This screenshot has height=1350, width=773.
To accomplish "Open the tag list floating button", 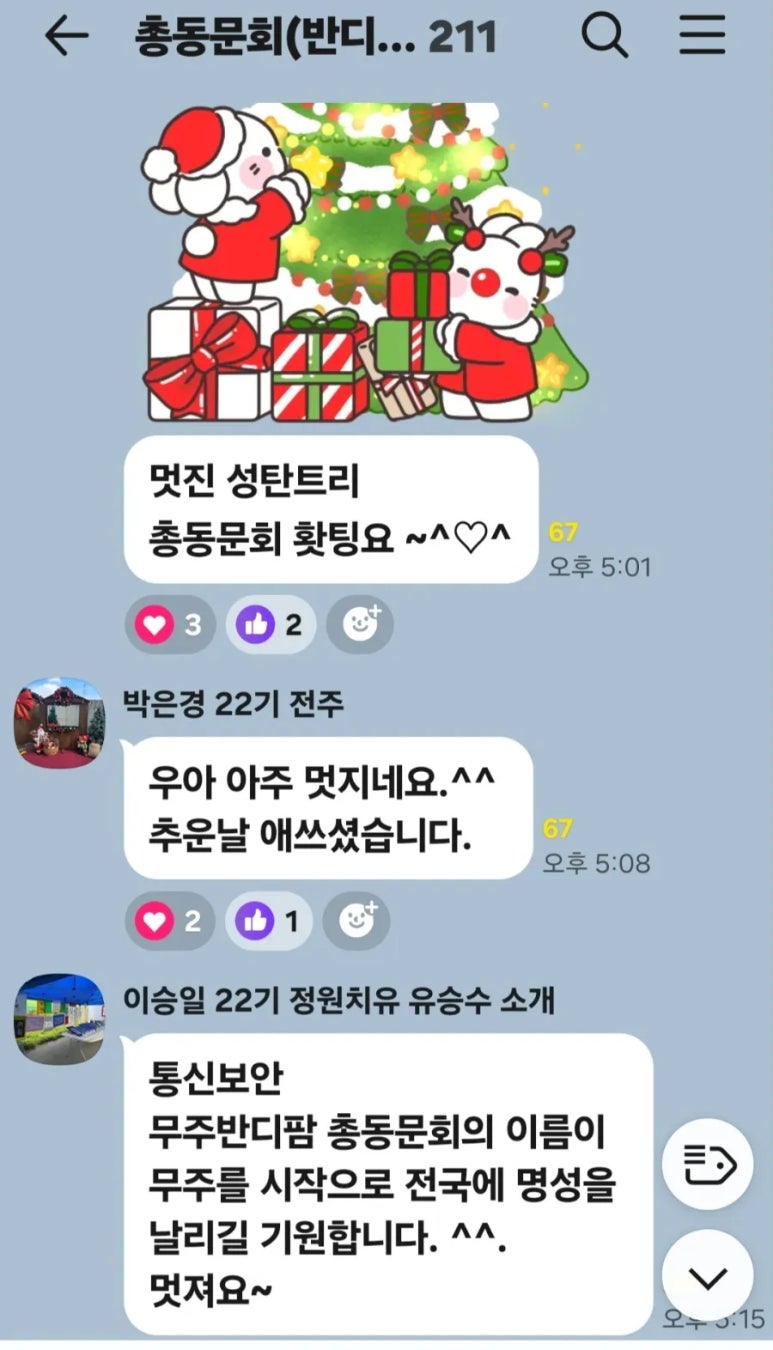I will 708,1163.
